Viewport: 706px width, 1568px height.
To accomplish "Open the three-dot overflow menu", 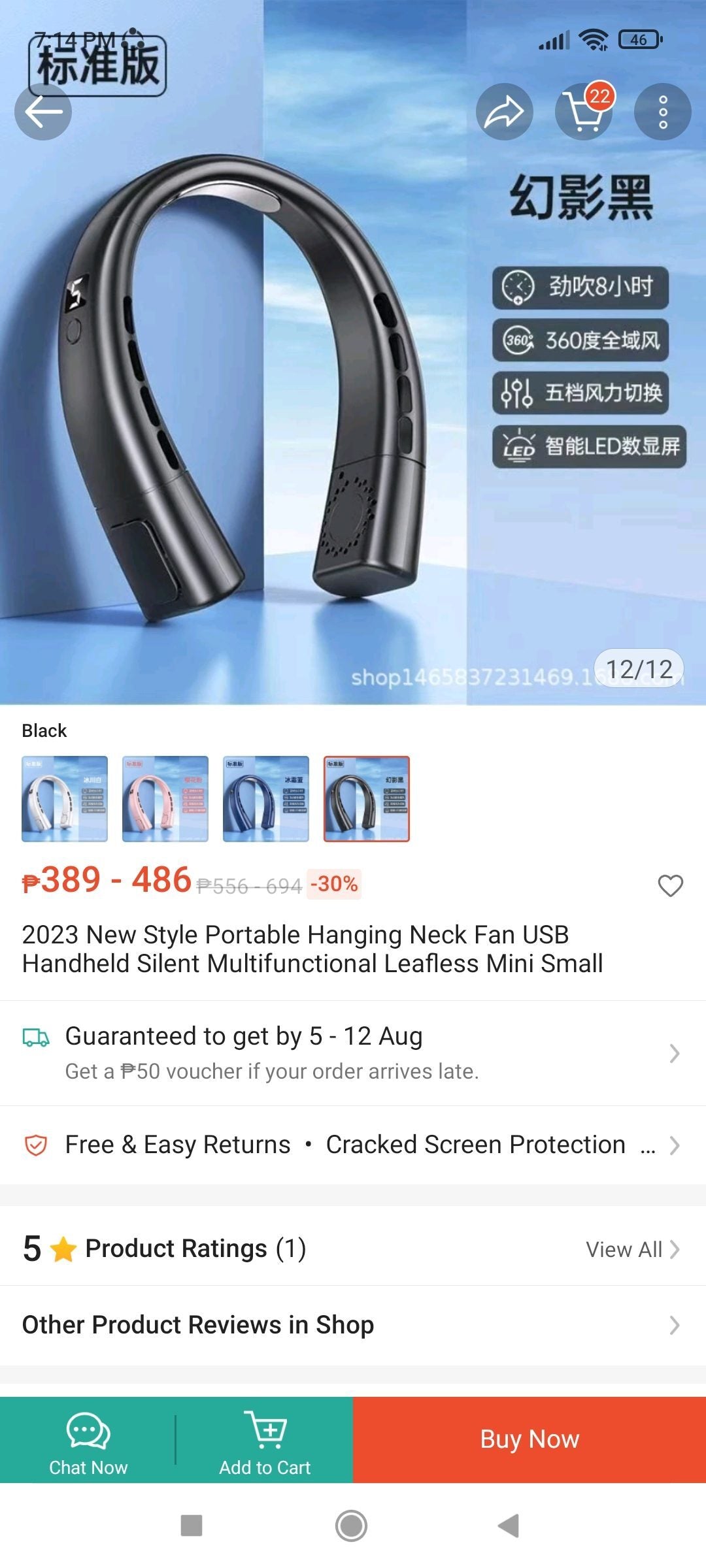I will click(663, 112).
